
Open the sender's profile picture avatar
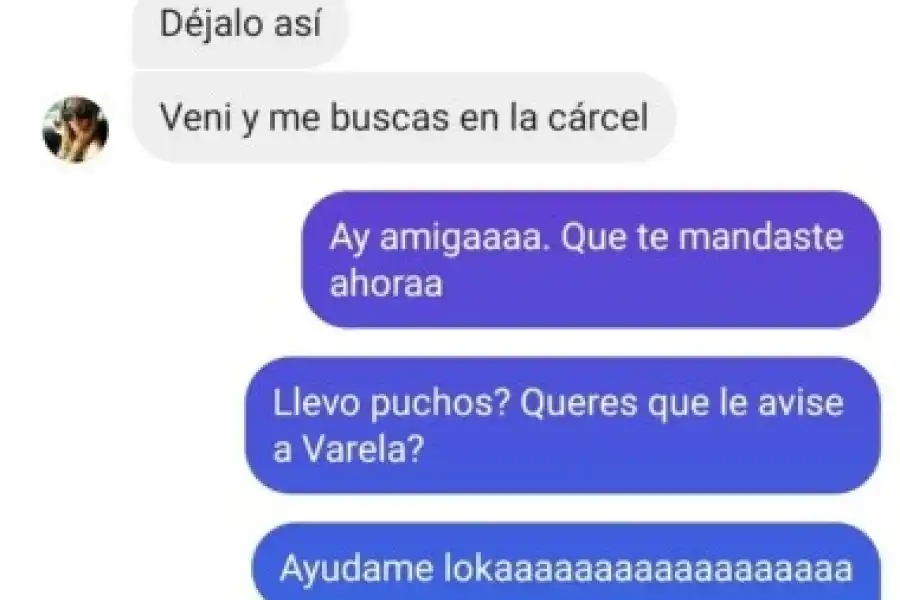pos(75,129)
